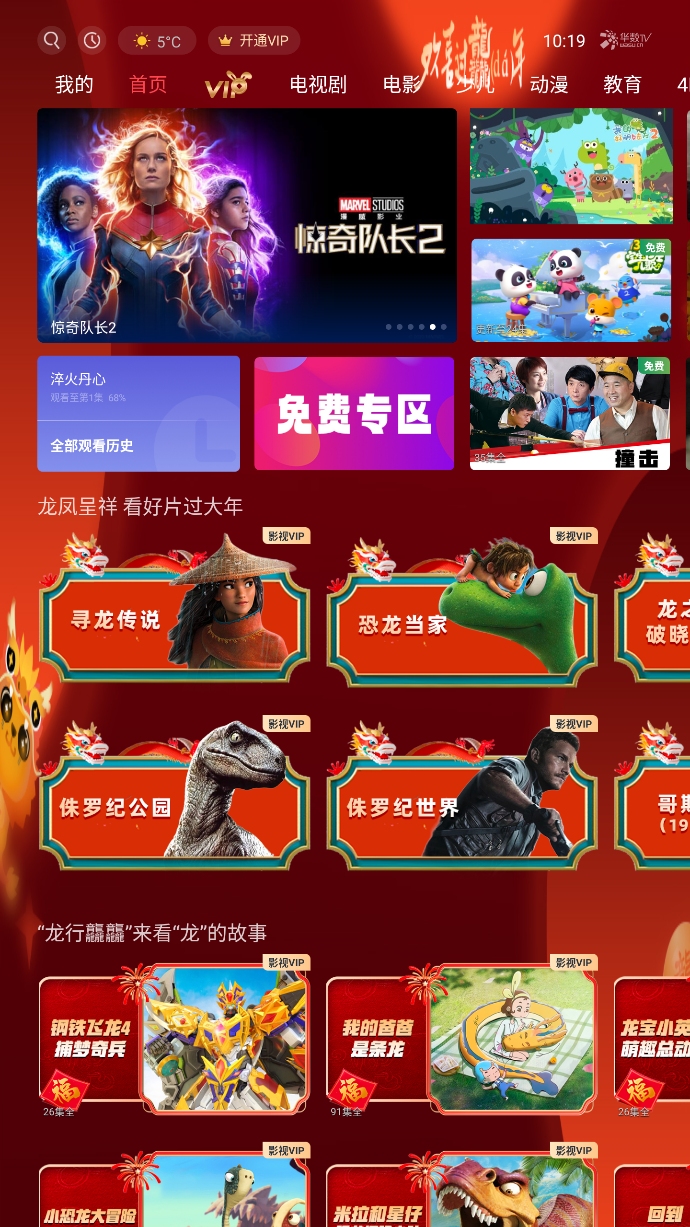Open the 教育 tab
This screenshot has height=1227, width=690.
[x=622, y=85]
